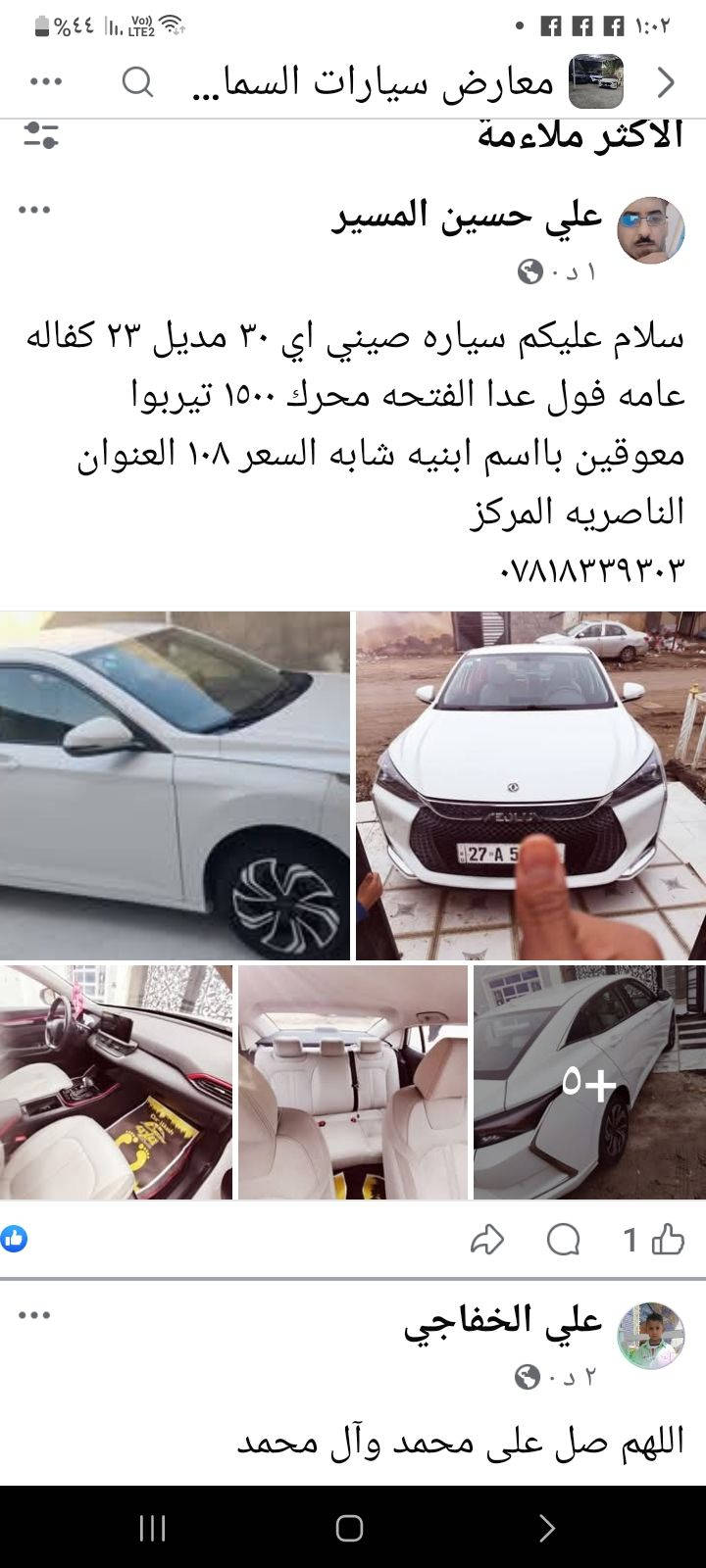
Task: Share the car sale post
Action: point(486,1240)
